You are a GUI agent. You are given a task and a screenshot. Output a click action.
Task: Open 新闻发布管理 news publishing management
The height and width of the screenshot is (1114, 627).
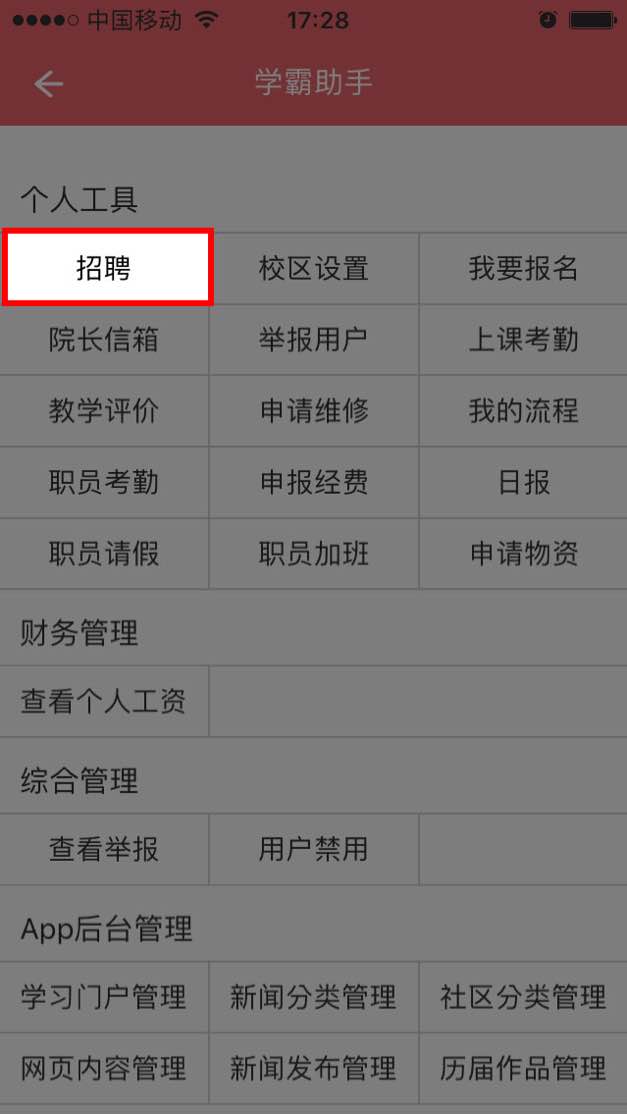[x=314, y=1069]
